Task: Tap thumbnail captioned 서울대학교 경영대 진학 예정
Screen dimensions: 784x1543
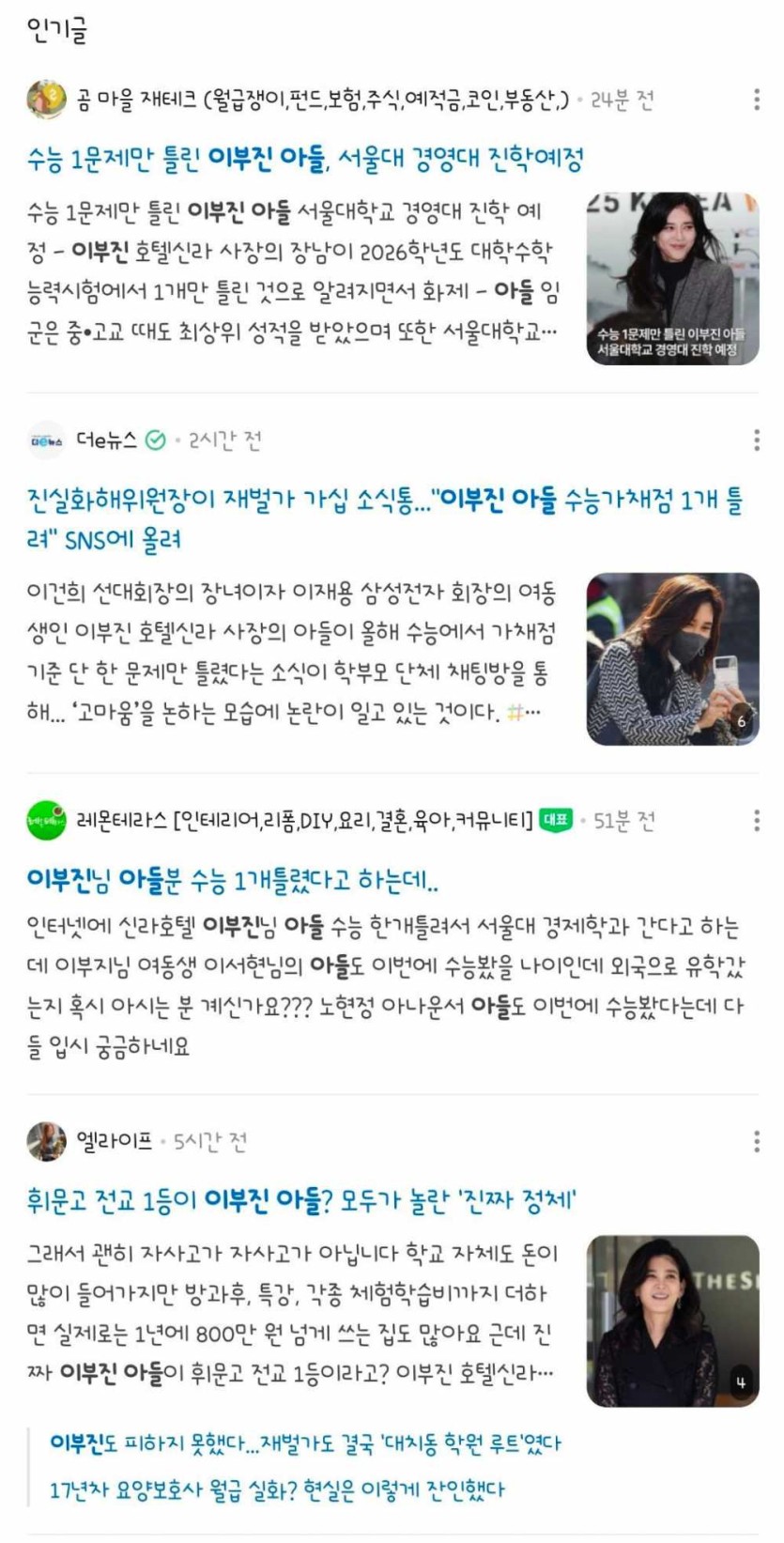Action: pos(672,279)
